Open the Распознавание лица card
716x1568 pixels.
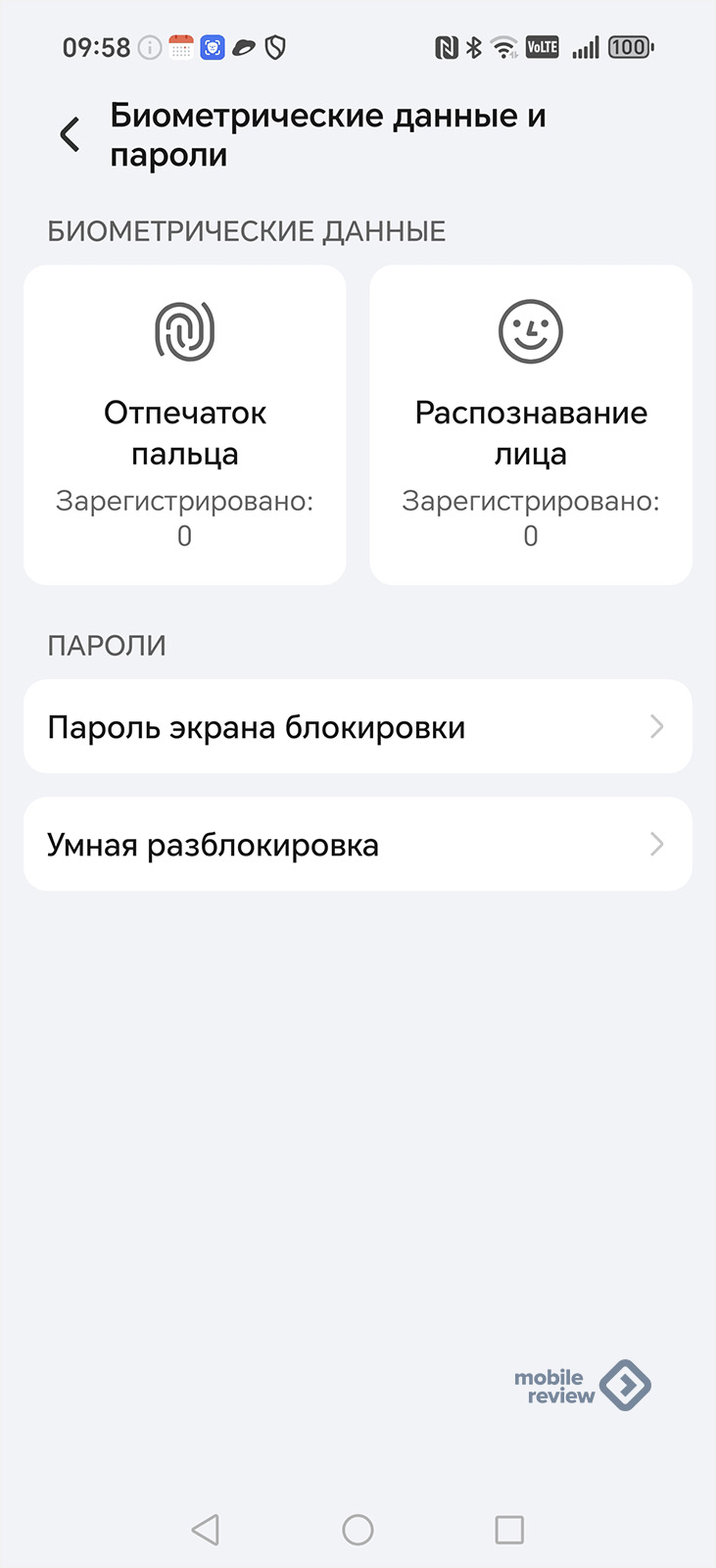[x=531, y=424]
